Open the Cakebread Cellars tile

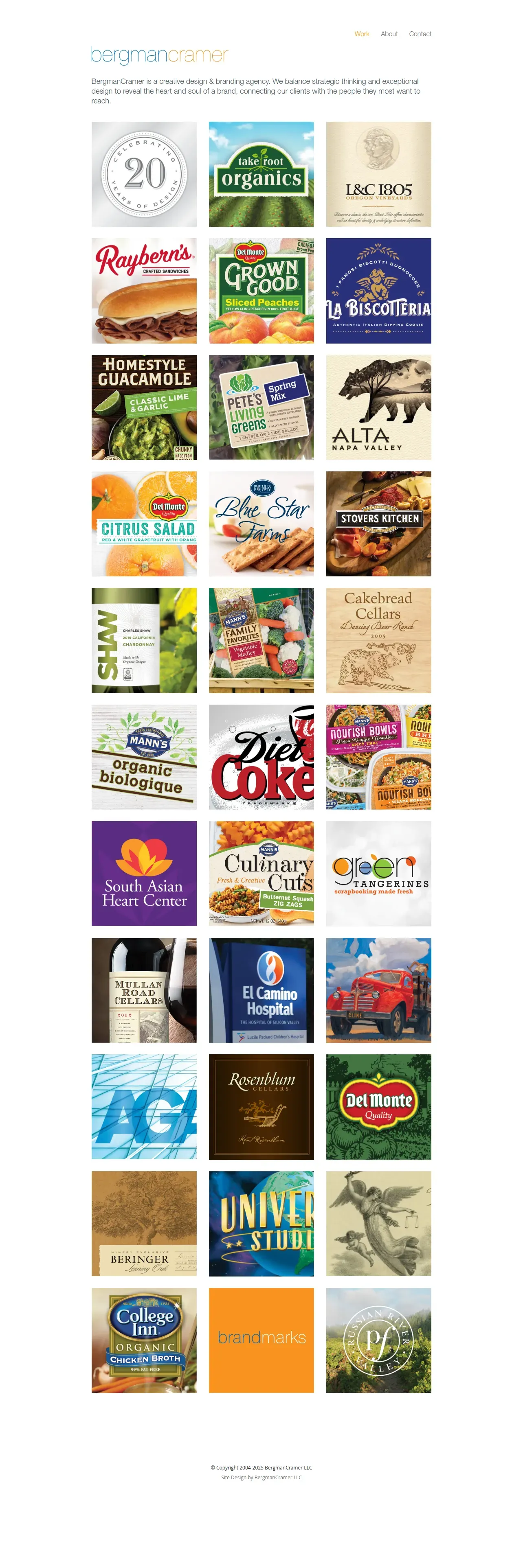tap(378, 640)
